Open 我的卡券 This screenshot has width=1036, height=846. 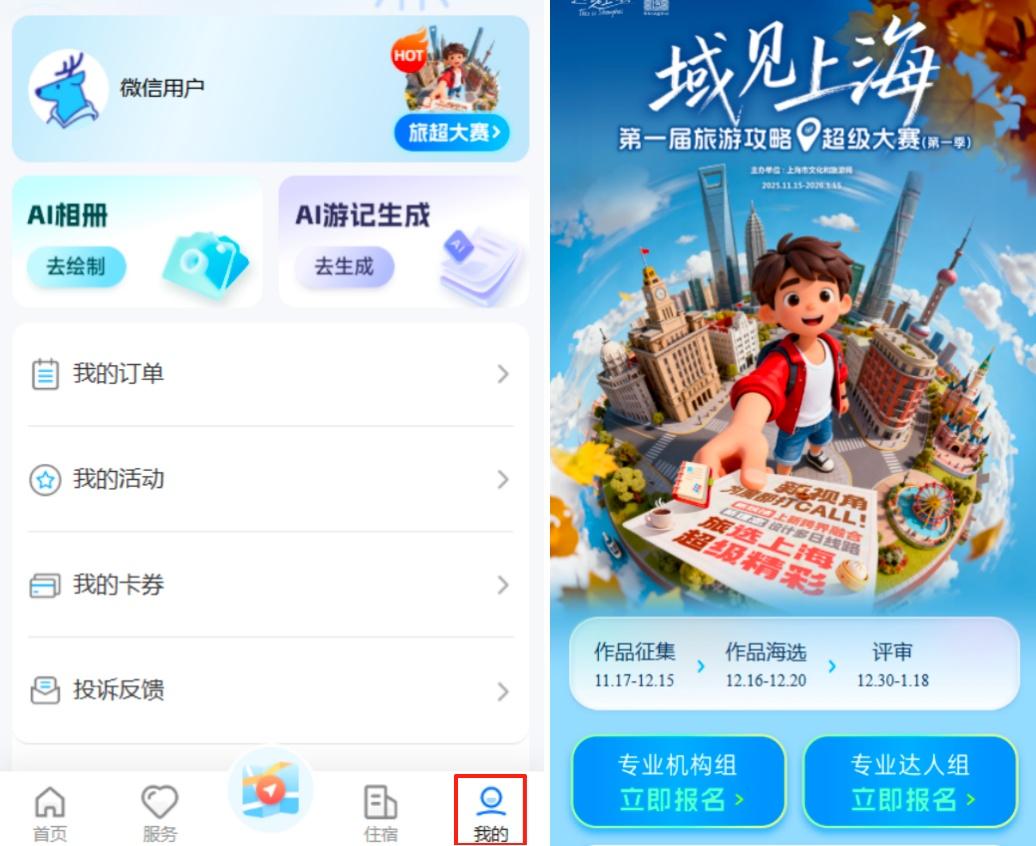point(270,585)
